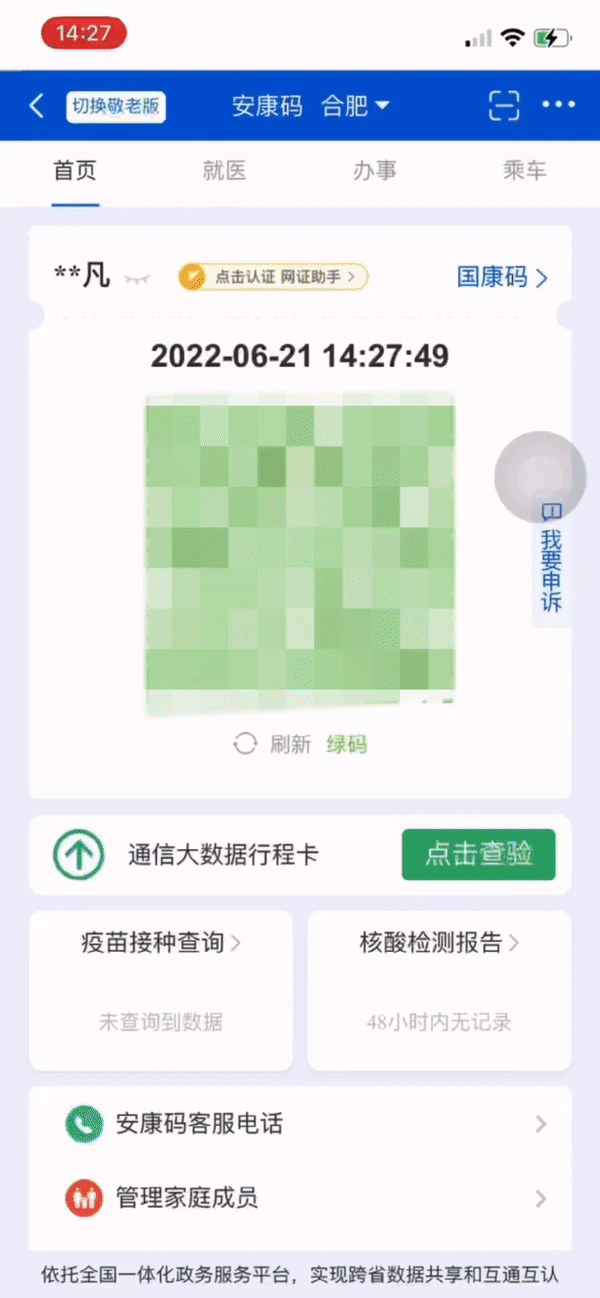Open the three-dot overflow menu
This screenshot has width=600, height=1298.
click(558, 105)
